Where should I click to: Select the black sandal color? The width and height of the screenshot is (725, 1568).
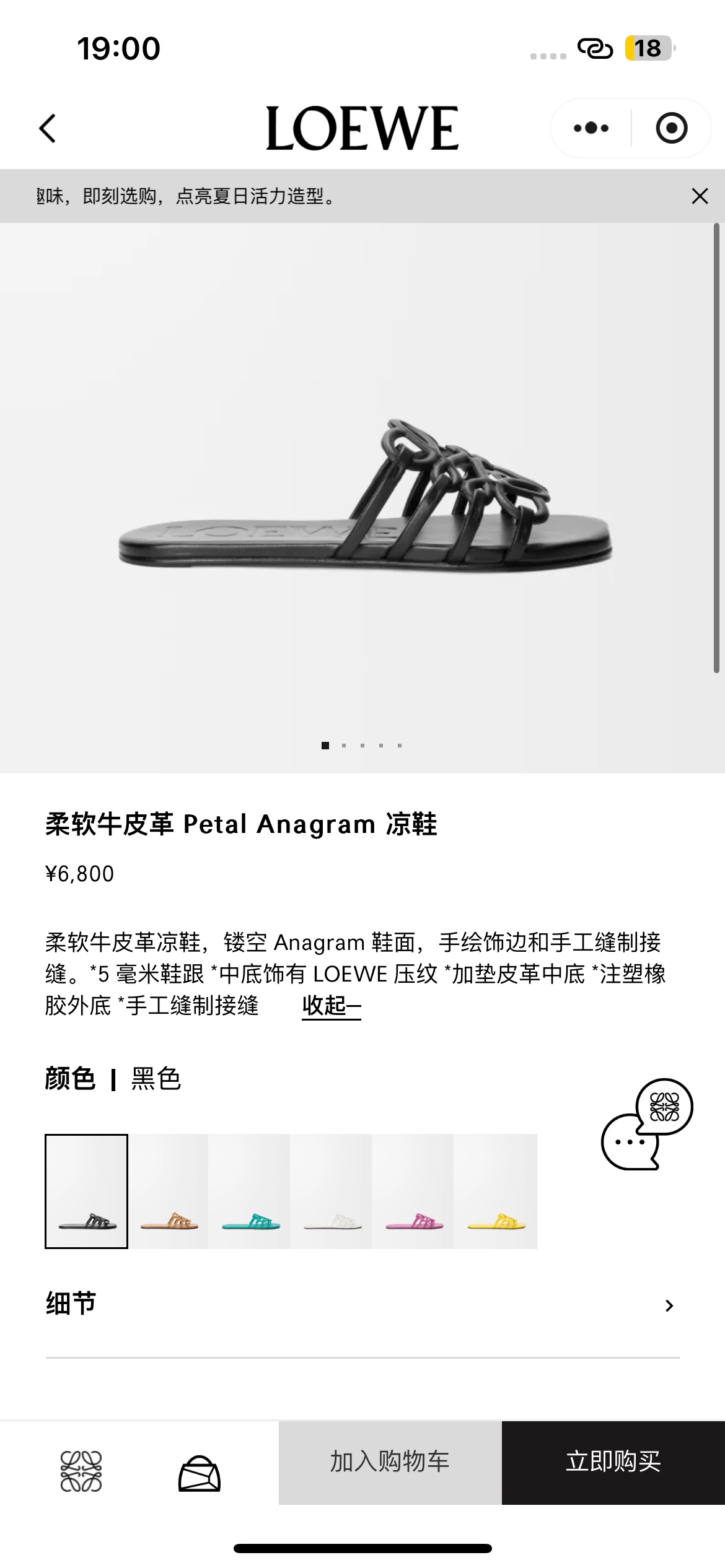87,1191
